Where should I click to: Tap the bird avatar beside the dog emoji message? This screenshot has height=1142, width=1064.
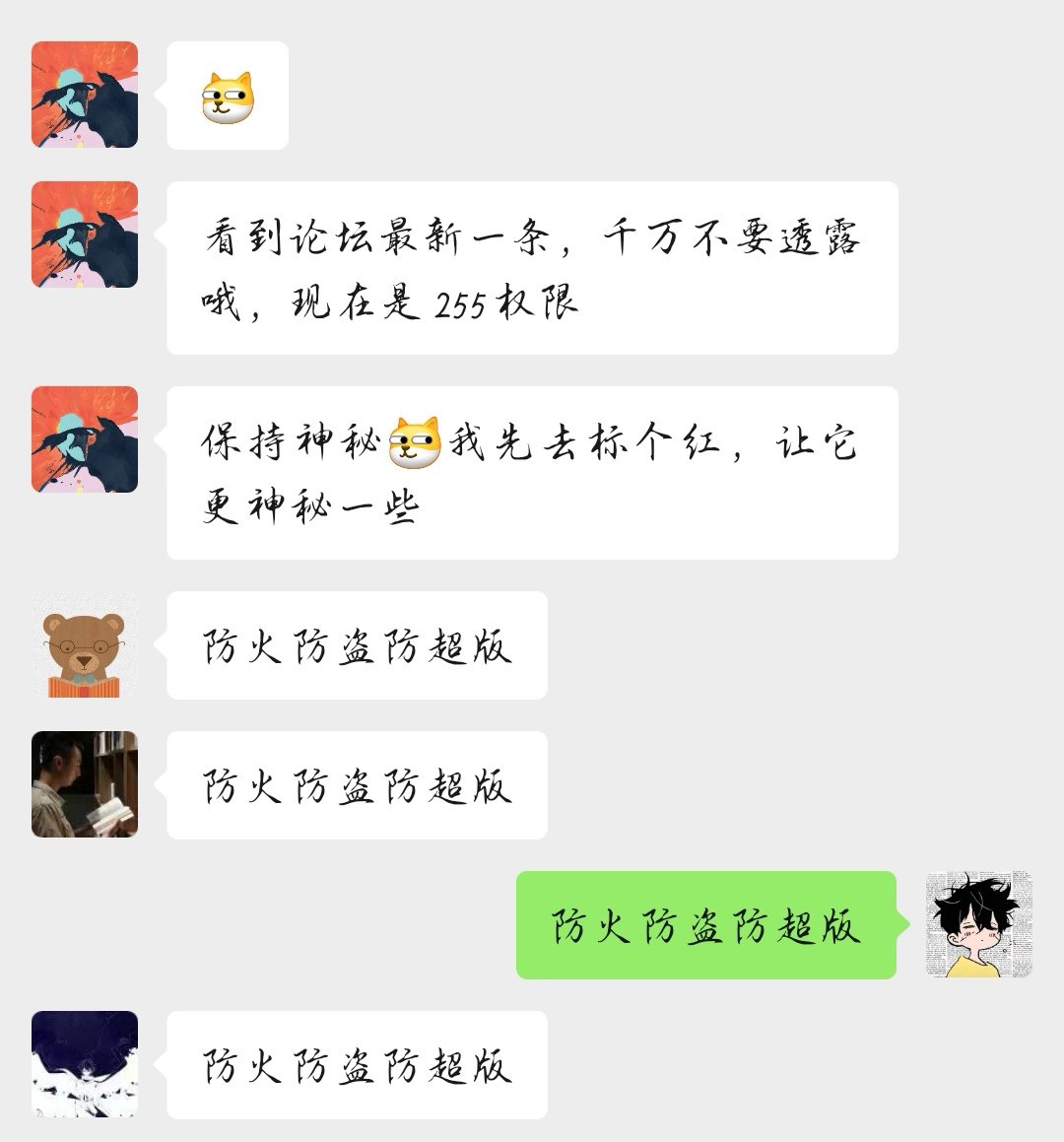point(85,95)
